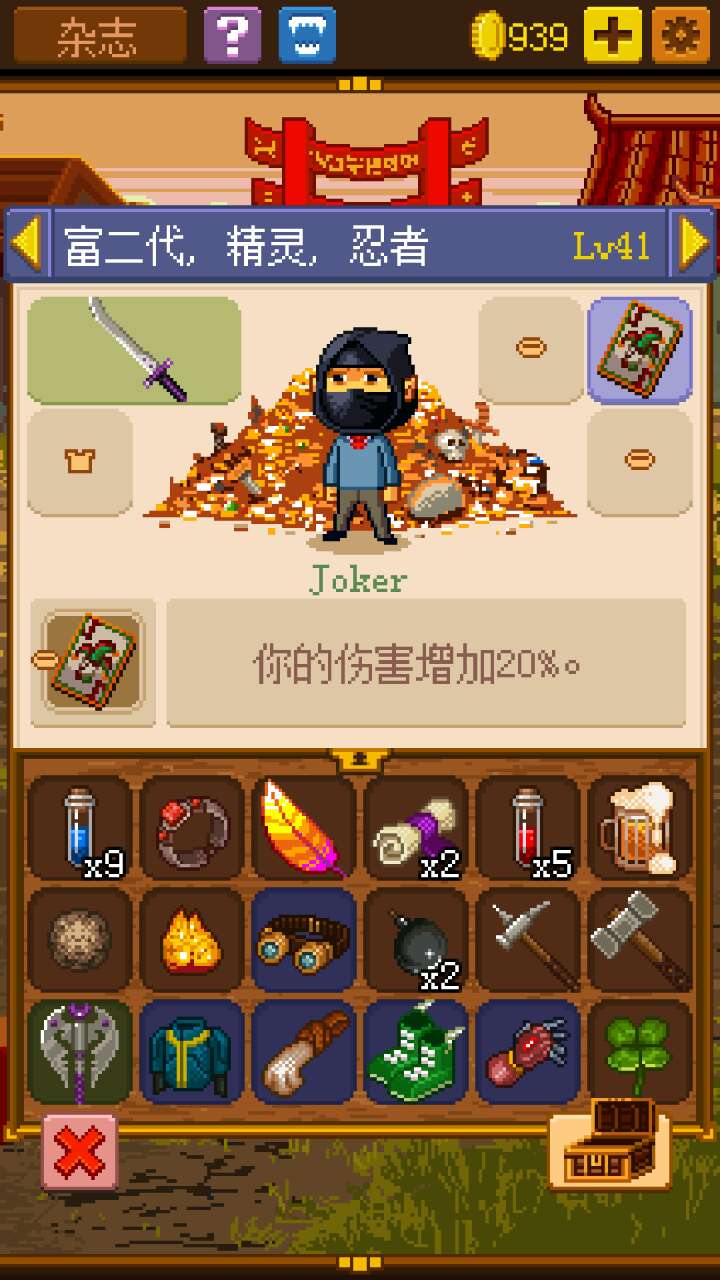
Task: Select the equipped Joker card trinket slot
Action: pos(639,350)
